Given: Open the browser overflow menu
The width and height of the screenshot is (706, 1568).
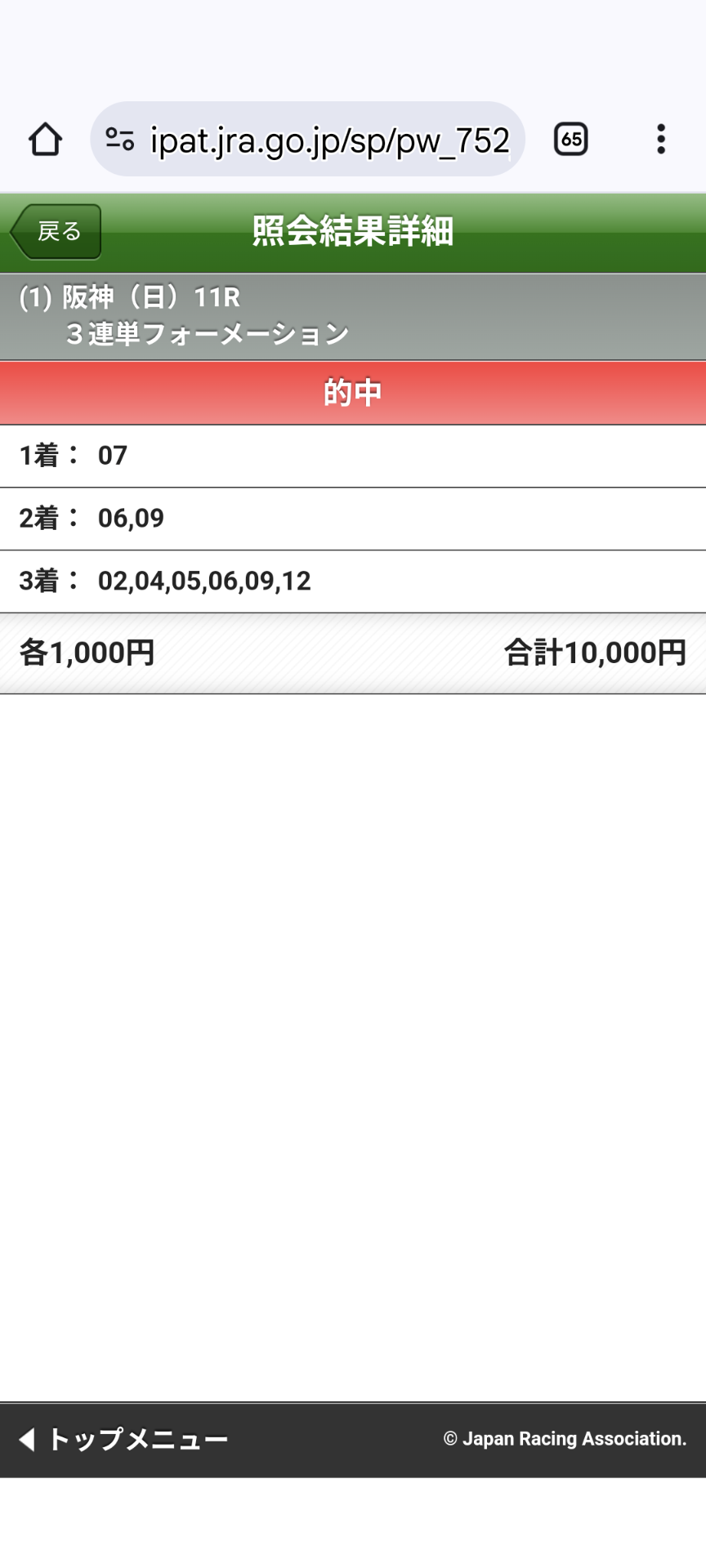Looking at the screenshot, I should pyautogui.click(x=661, y=140).
